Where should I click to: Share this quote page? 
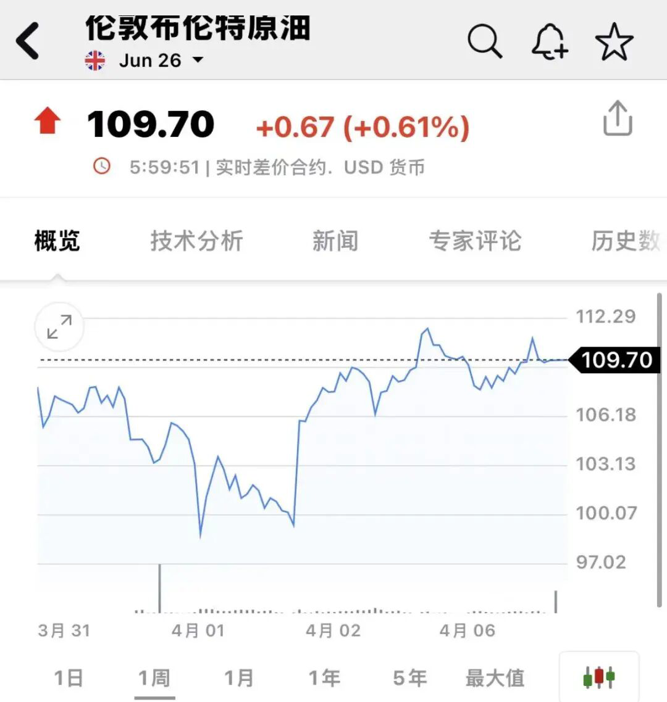point(618,119)
